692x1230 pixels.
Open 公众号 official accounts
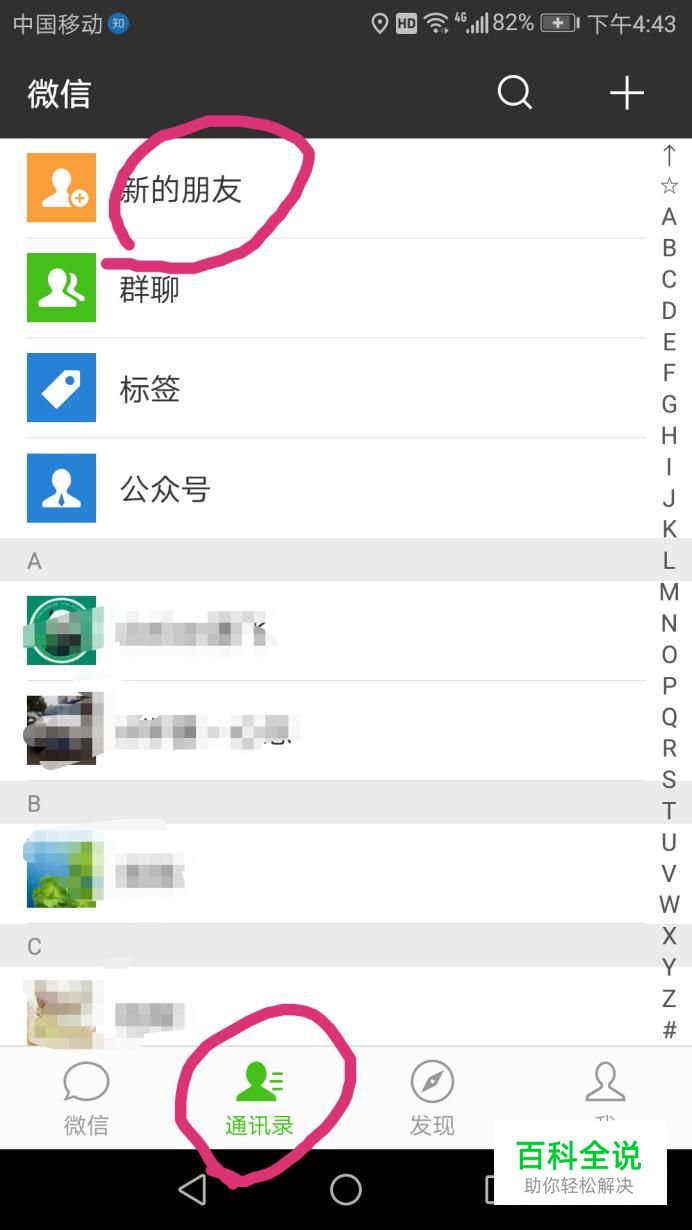click(336, 488)
